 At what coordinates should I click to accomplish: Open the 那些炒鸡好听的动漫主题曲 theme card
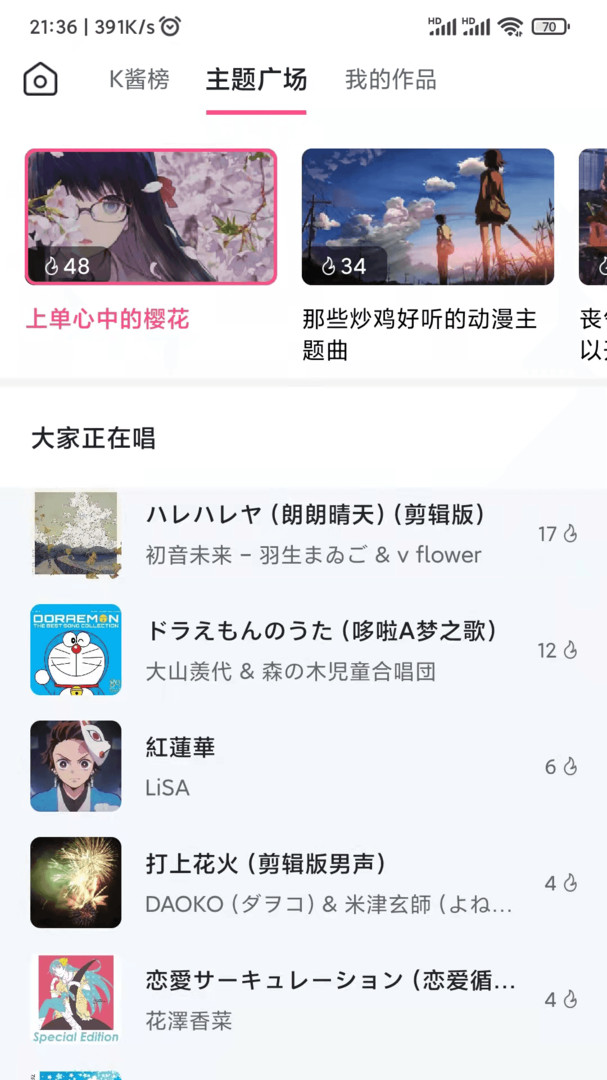428,217
